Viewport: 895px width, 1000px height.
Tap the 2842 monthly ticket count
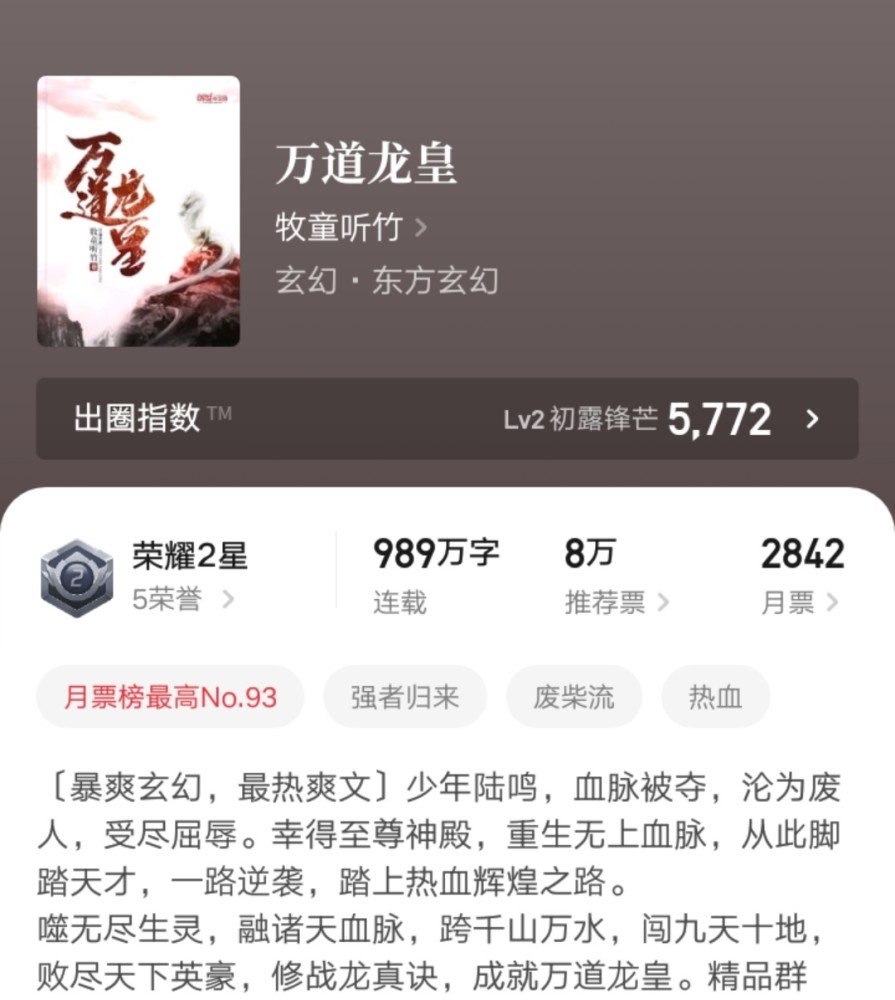(803, 553)
